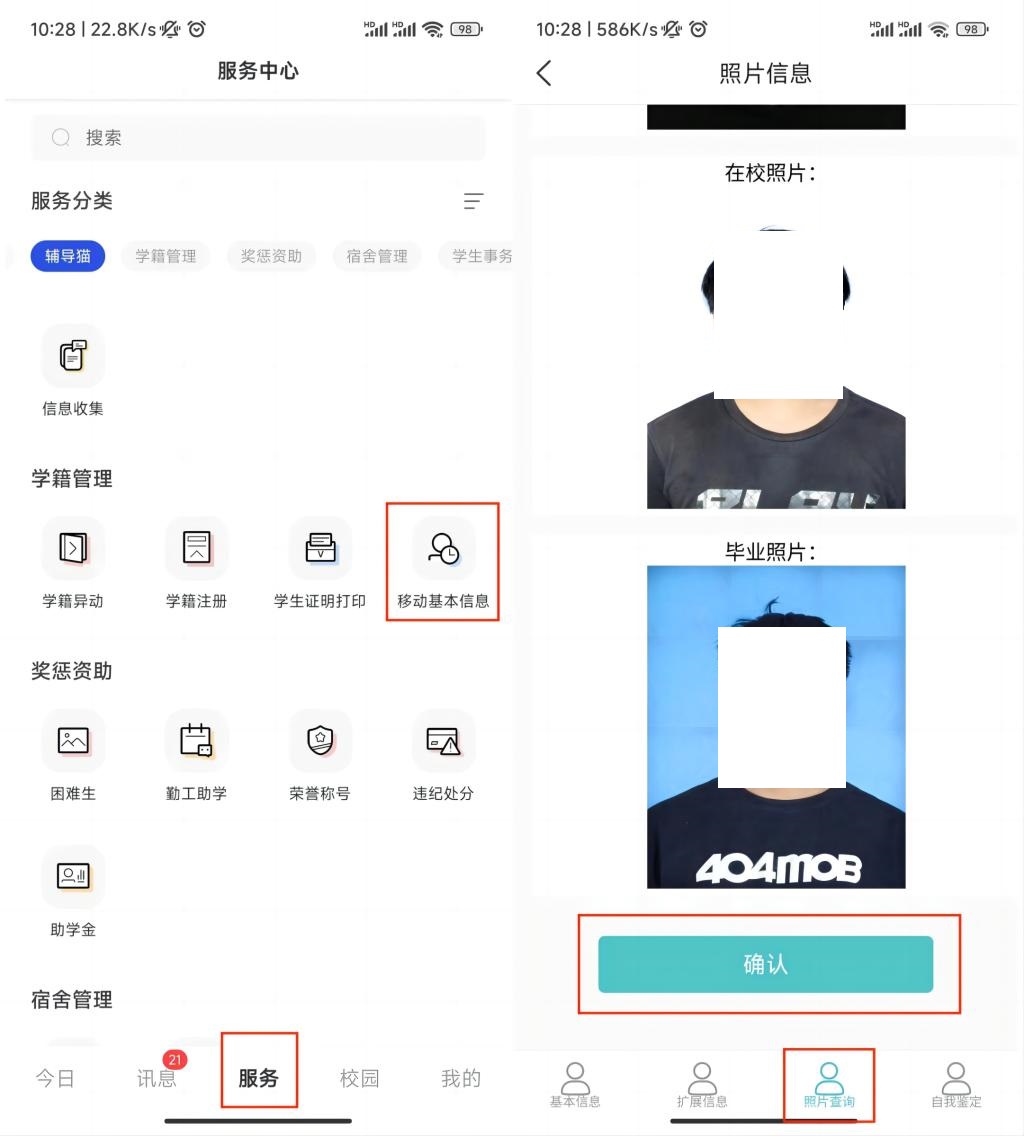Screen dimensions: 1024x1136
Task: Select the 宿舍管理 category chip
Action: point(377,256)
